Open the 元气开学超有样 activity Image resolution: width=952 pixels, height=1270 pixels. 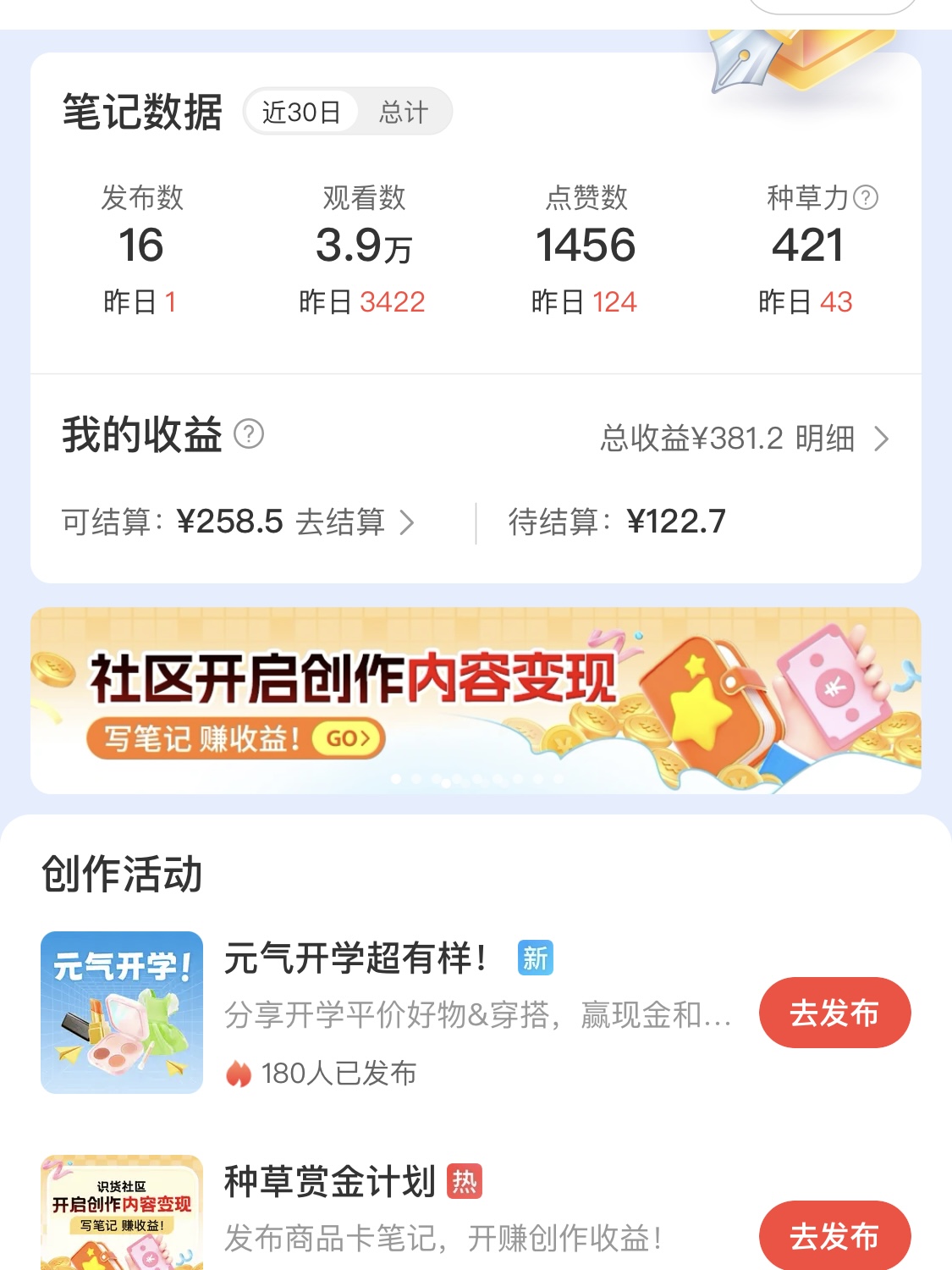pos(355,959)
